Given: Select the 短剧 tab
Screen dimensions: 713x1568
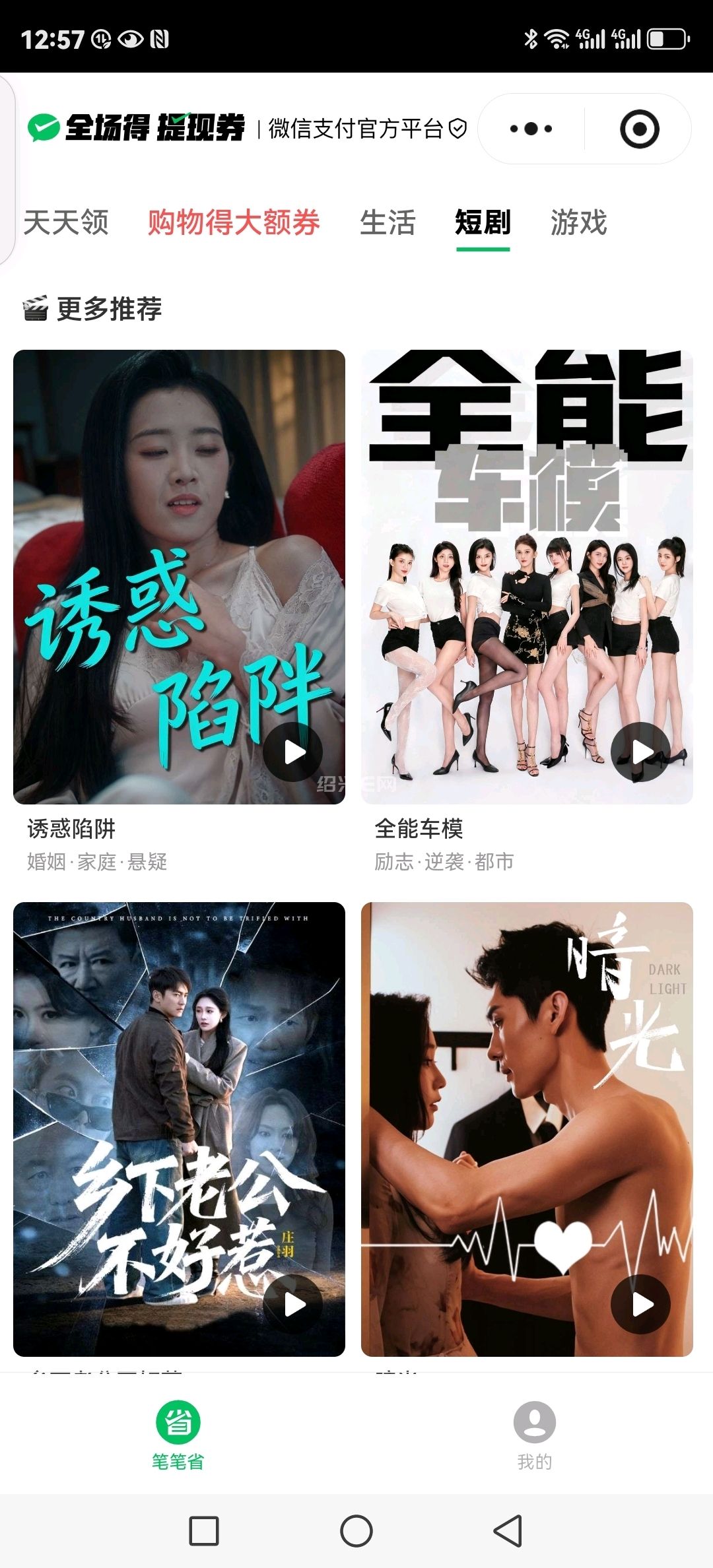Looking at the screenshot, I should pos(483,222).
